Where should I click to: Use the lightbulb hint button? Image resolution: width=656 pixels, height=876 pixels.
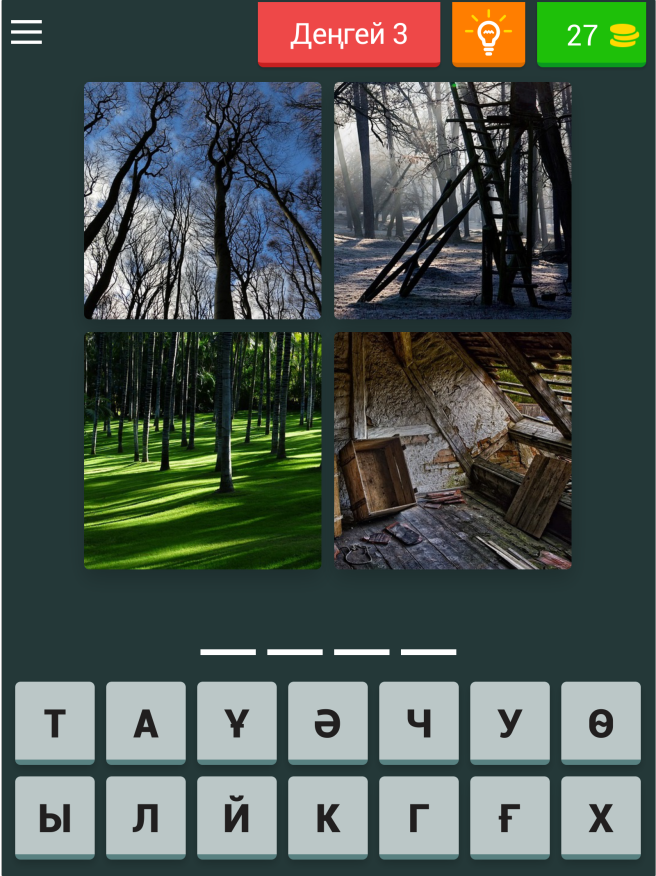[488, 34]
